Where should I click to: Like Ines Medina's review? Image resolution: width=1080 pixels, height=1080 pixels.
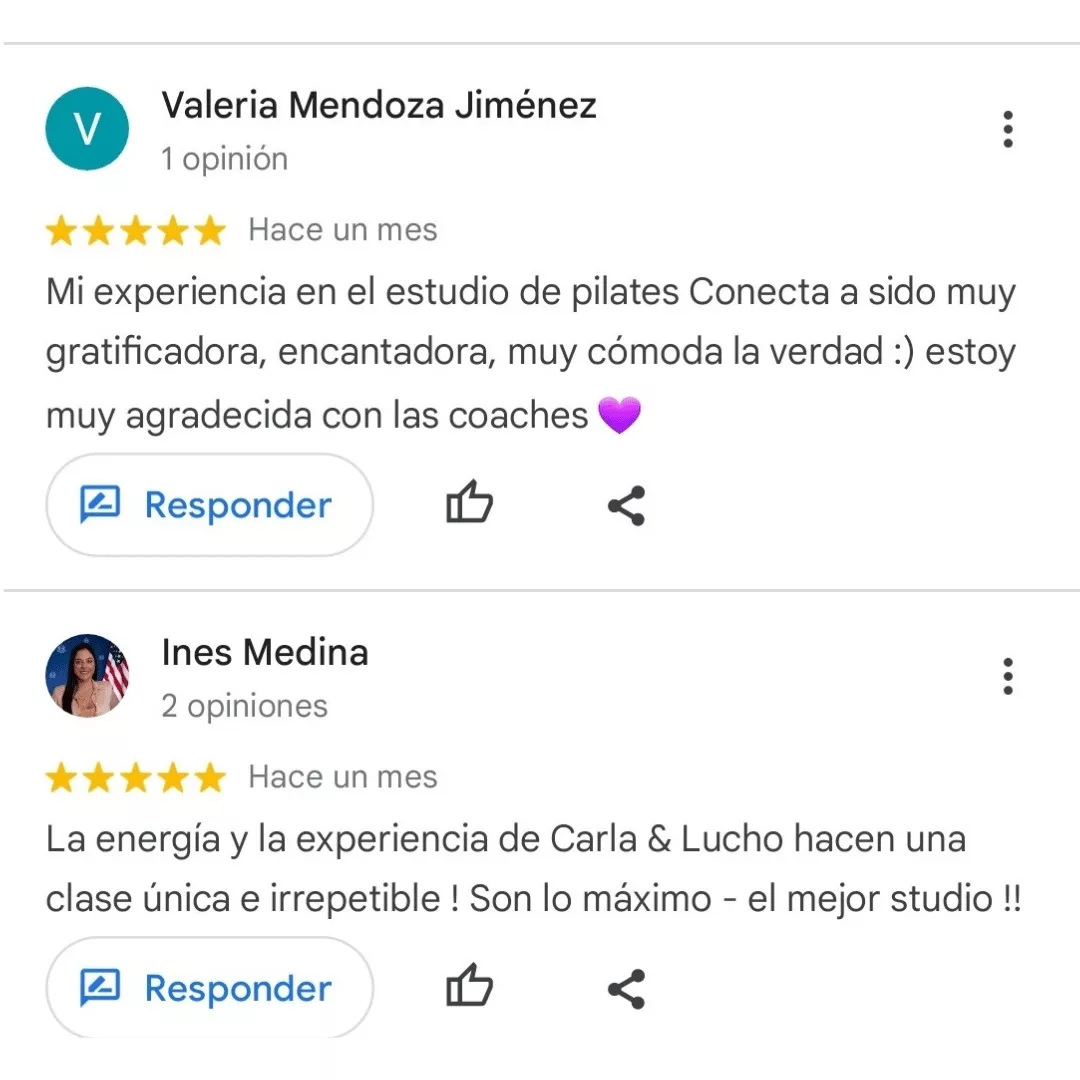click(x=469, y=987)
